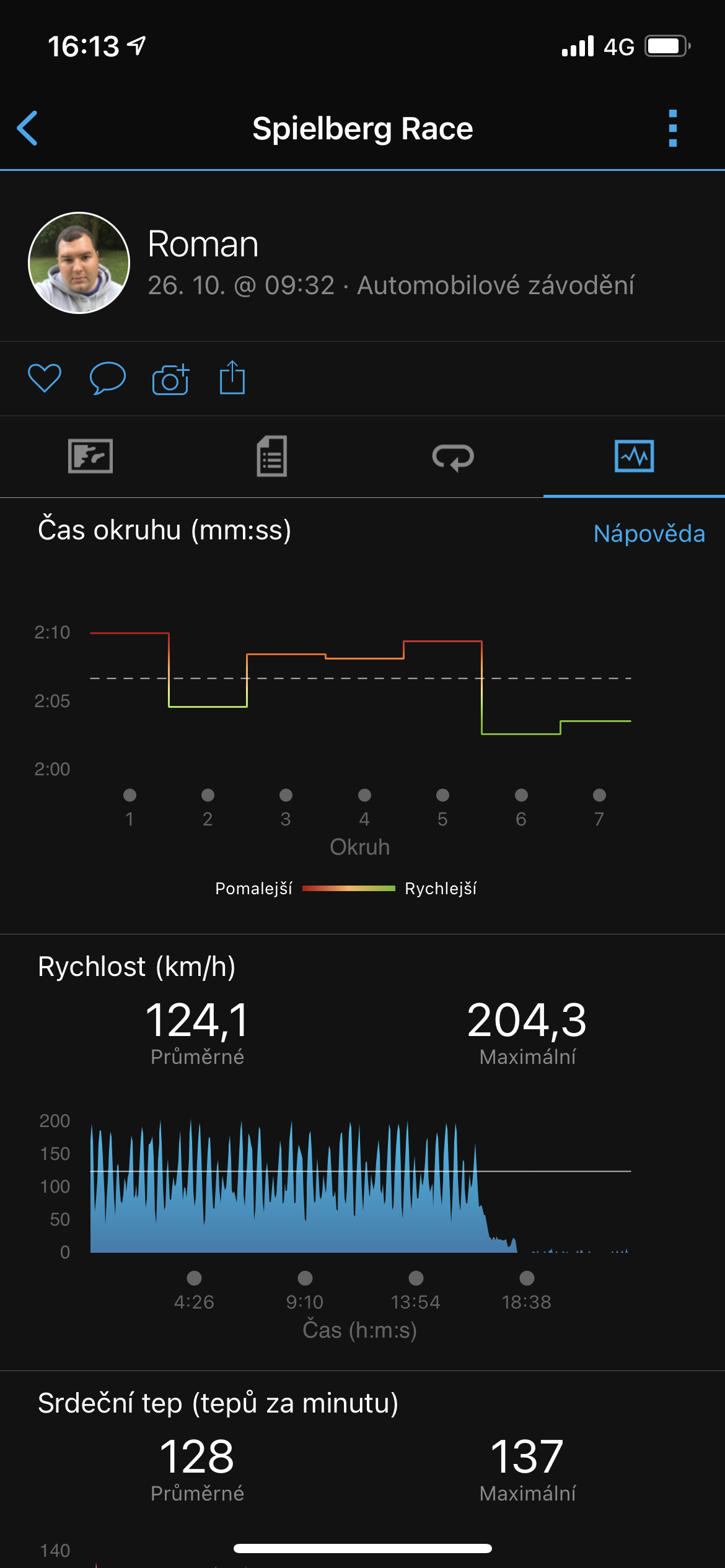Open comments for this activity
This screenshot has height=1568, width=725.
[x=107, y=378]
